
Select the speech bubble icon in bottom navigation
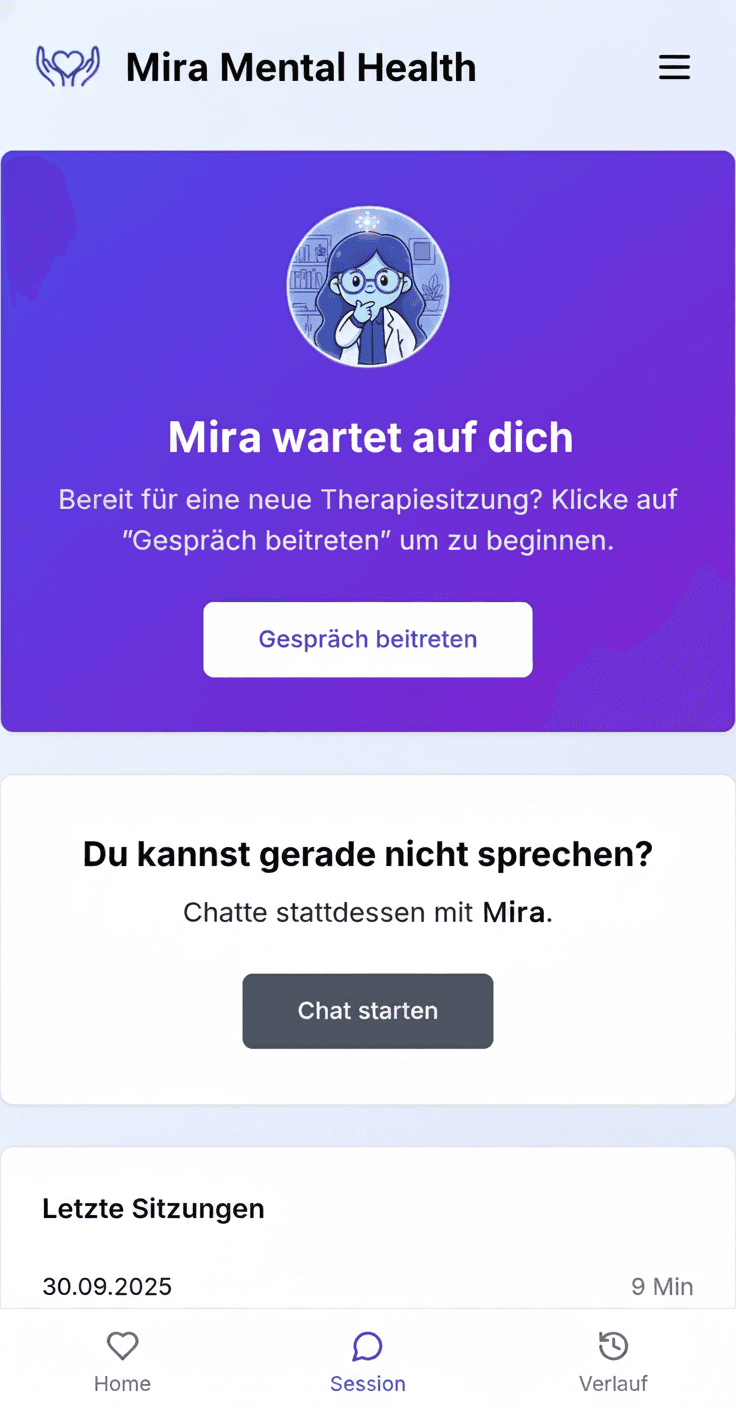(x=367, y=1346)
